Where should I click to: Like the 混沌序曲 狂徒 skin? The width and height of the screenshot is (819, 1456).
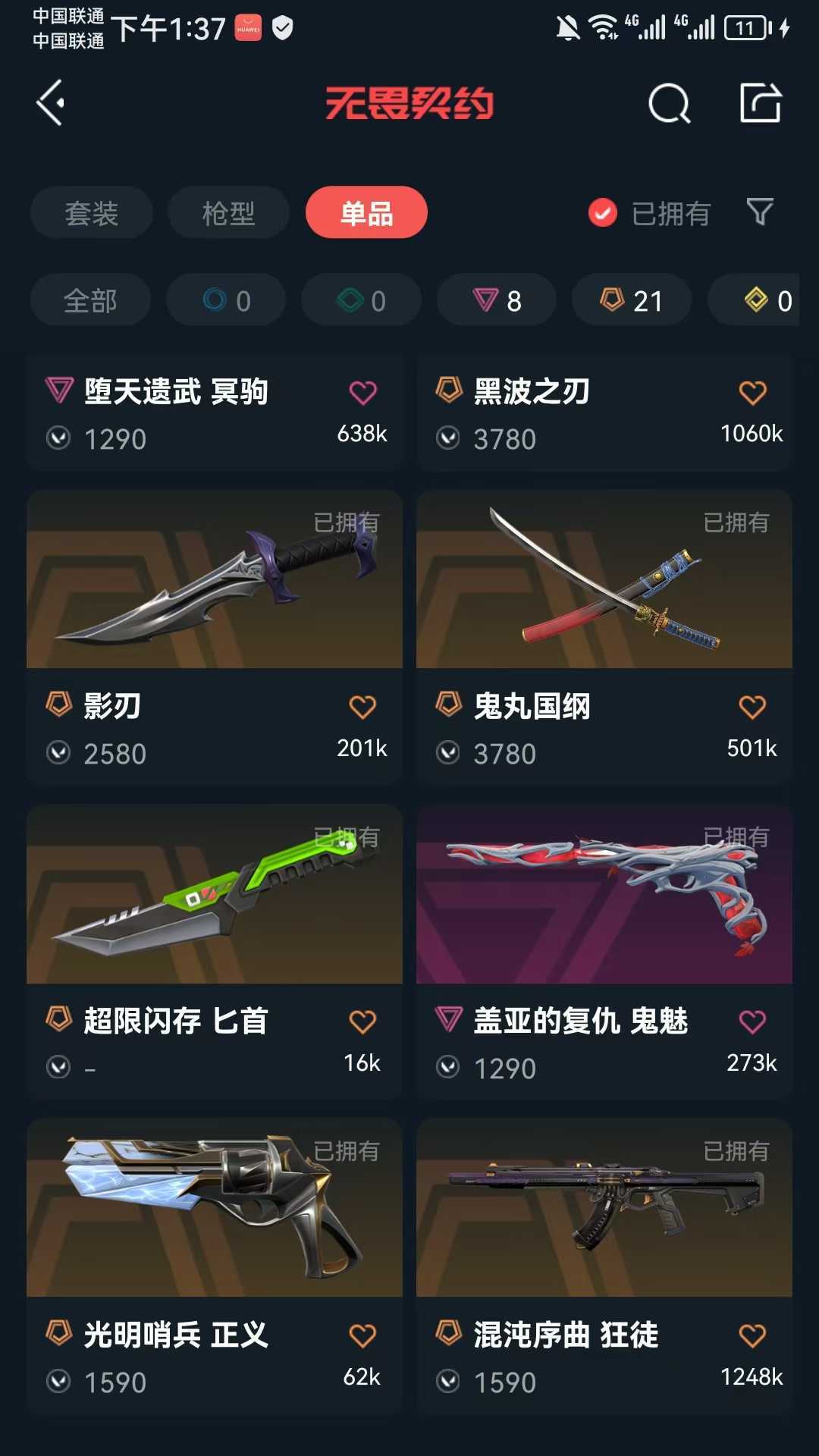(x=752, y=1335)
